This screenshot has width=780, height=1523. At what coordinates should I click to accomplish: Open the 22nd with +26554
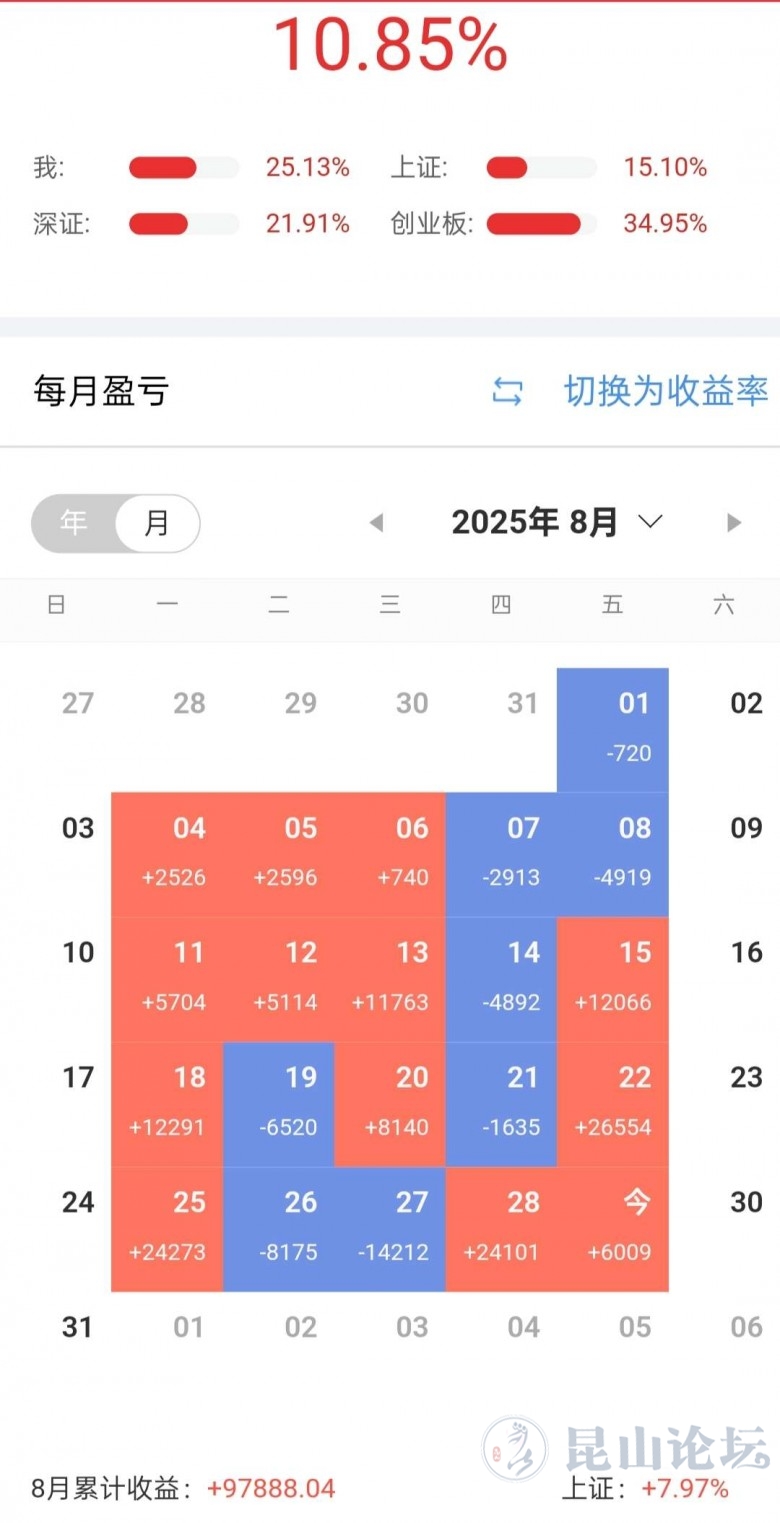613,1104
